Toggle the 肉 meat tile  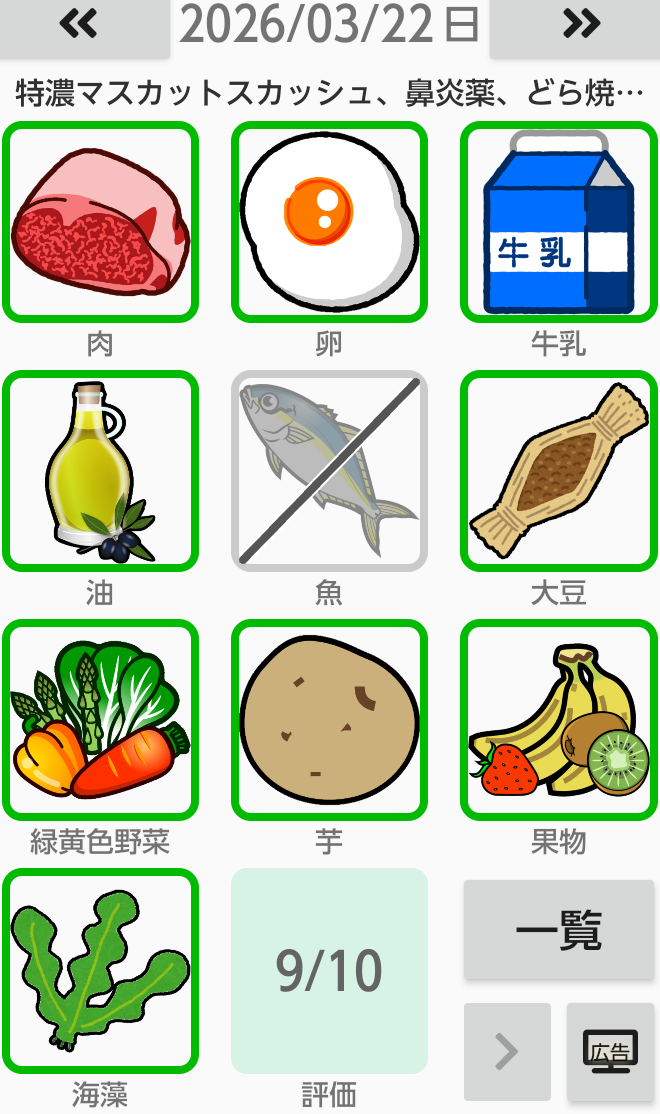point(100,222)
